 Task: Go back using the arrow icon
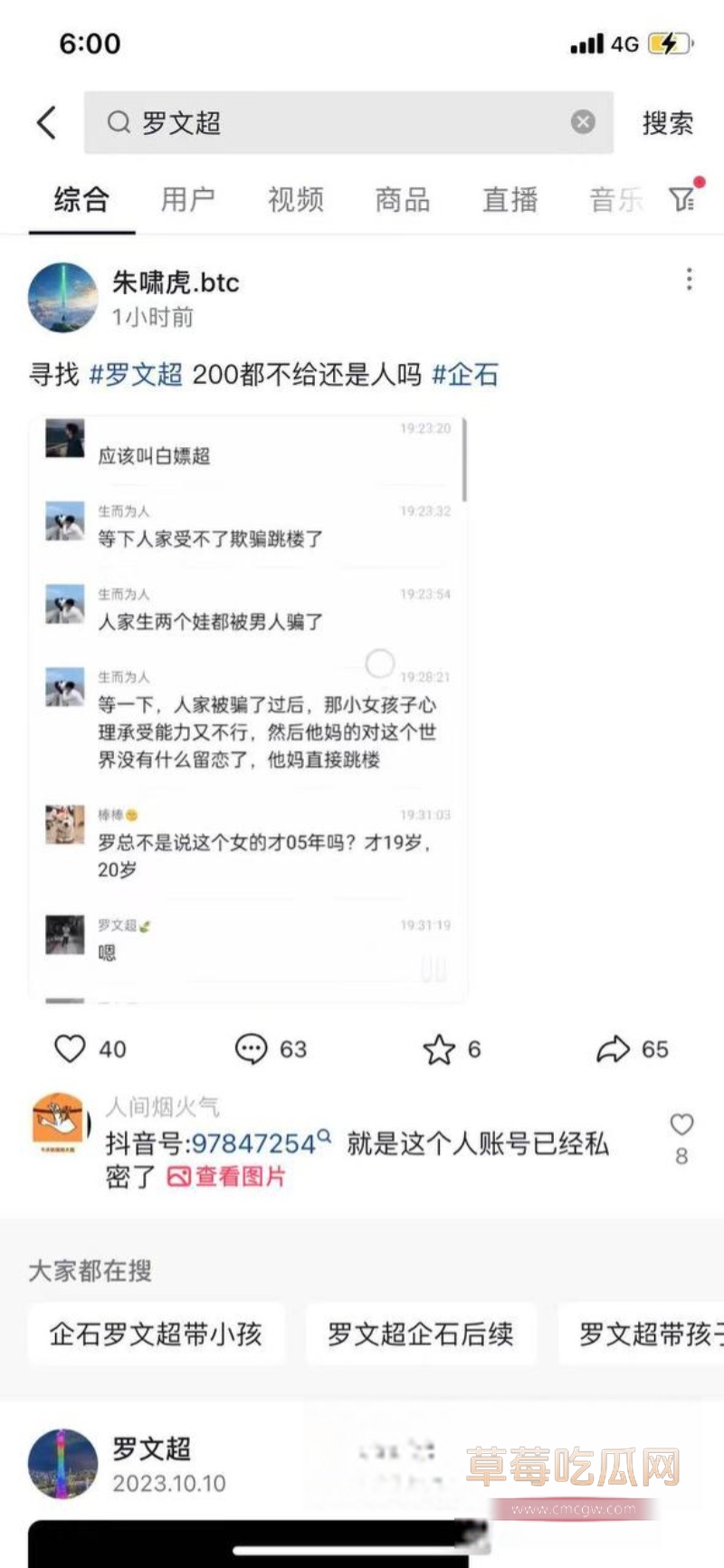pos(47,122)
